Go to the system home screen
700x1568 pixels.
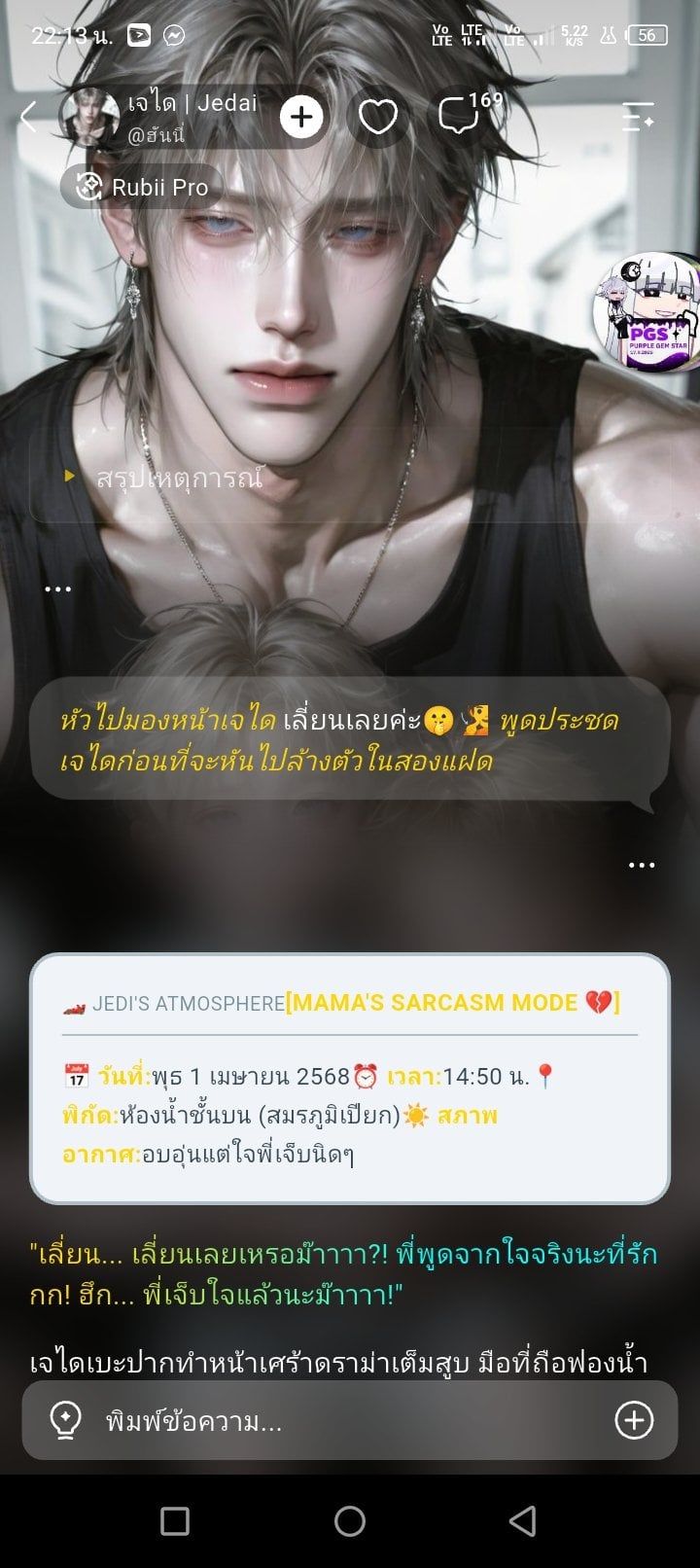tap(350, 1521)
